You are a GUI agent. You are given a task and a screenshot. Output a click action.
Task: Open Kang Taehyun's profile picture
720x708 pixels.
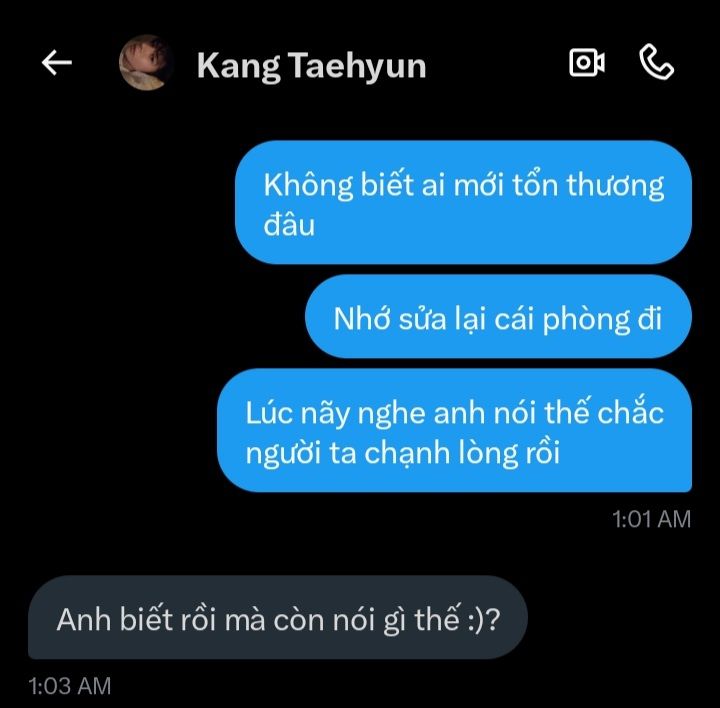point(147,64)
